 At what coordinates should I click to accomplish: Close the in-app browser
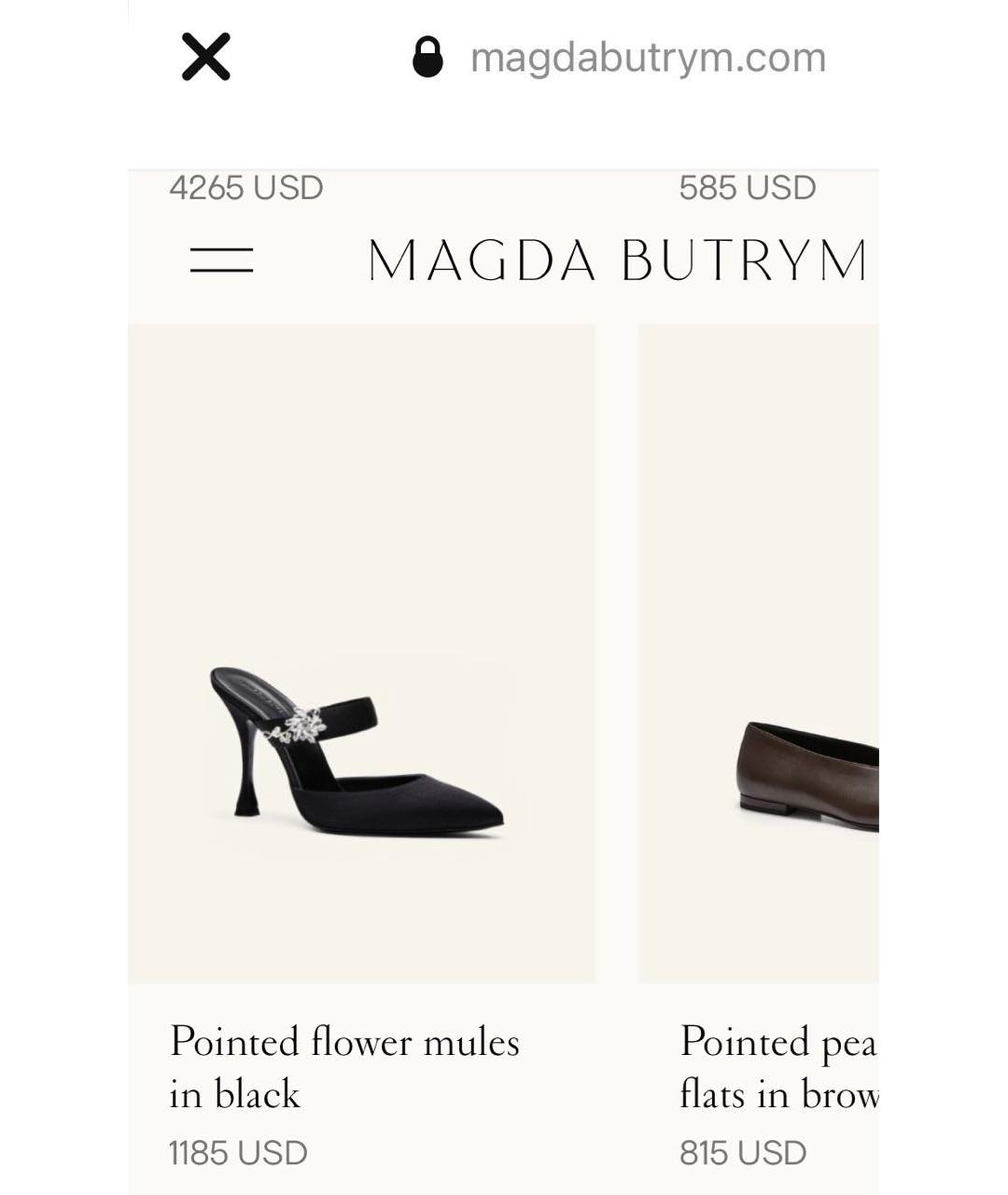coord(205,58)
